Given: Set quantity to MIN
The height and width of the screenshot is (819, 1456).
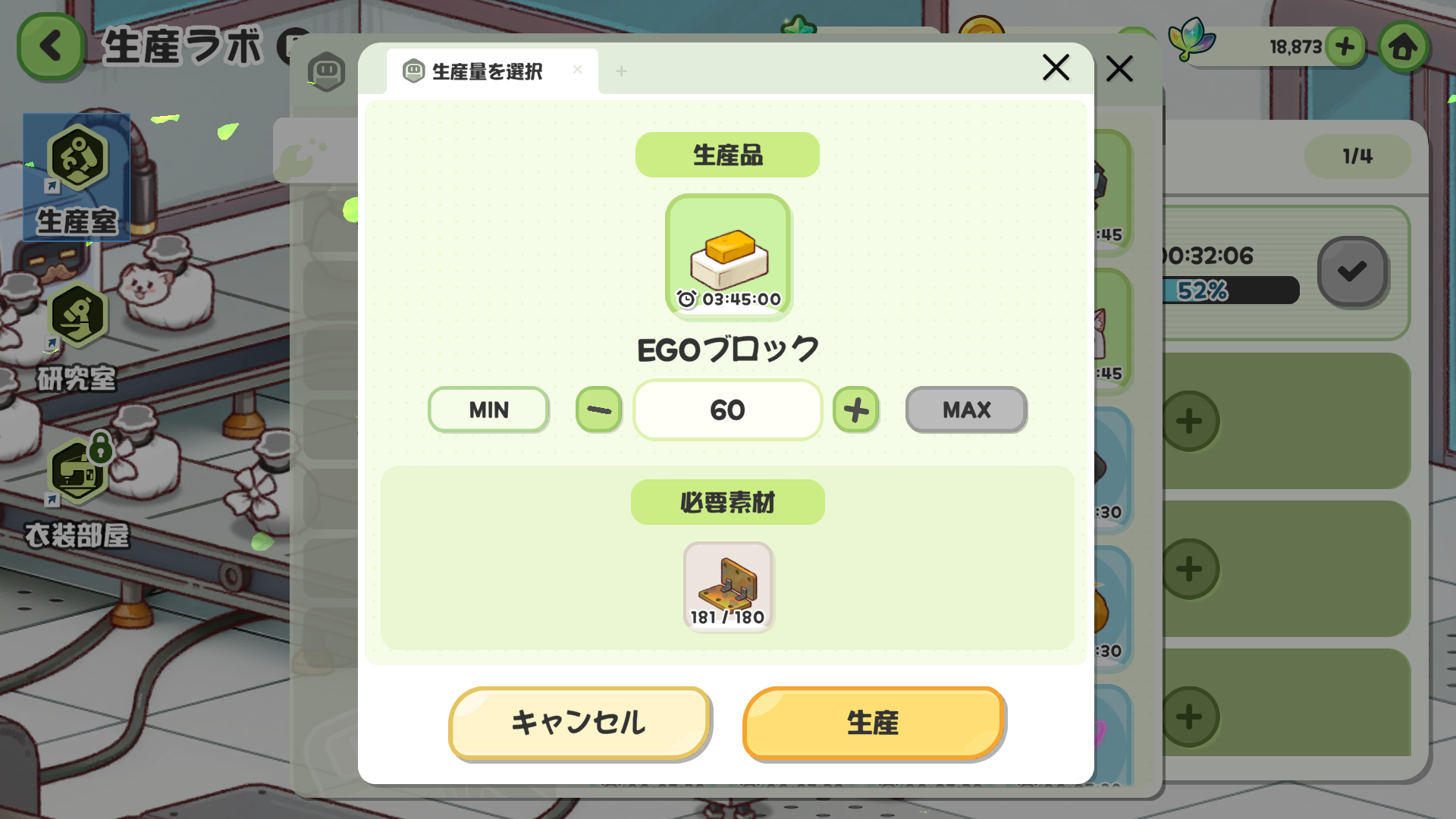Looking at the screenshot, I should pyautogui.click(x=488, y=409).
